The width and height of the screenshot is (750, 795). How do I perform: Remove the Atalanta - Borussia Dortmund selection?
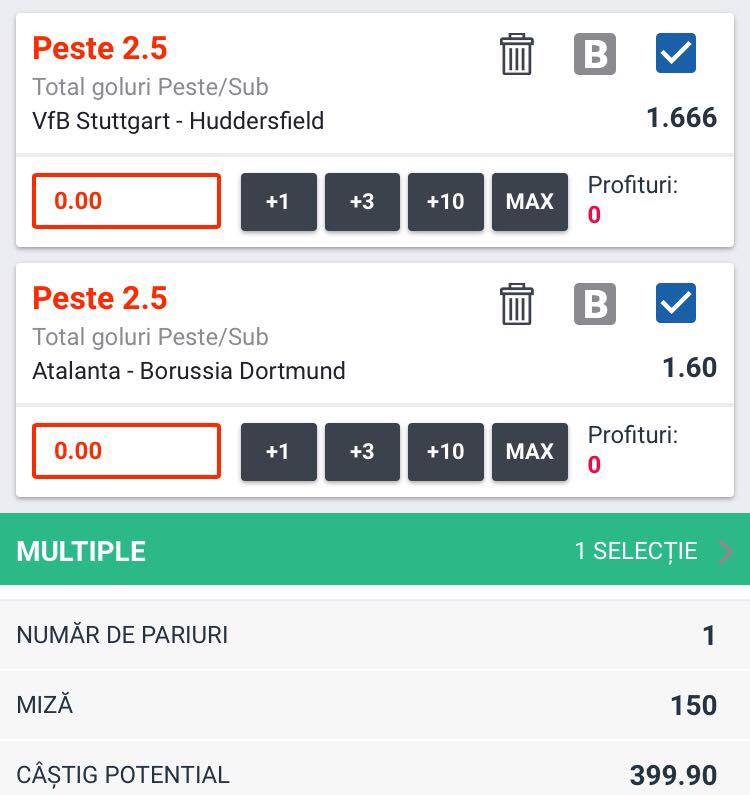tap(516, 304)
